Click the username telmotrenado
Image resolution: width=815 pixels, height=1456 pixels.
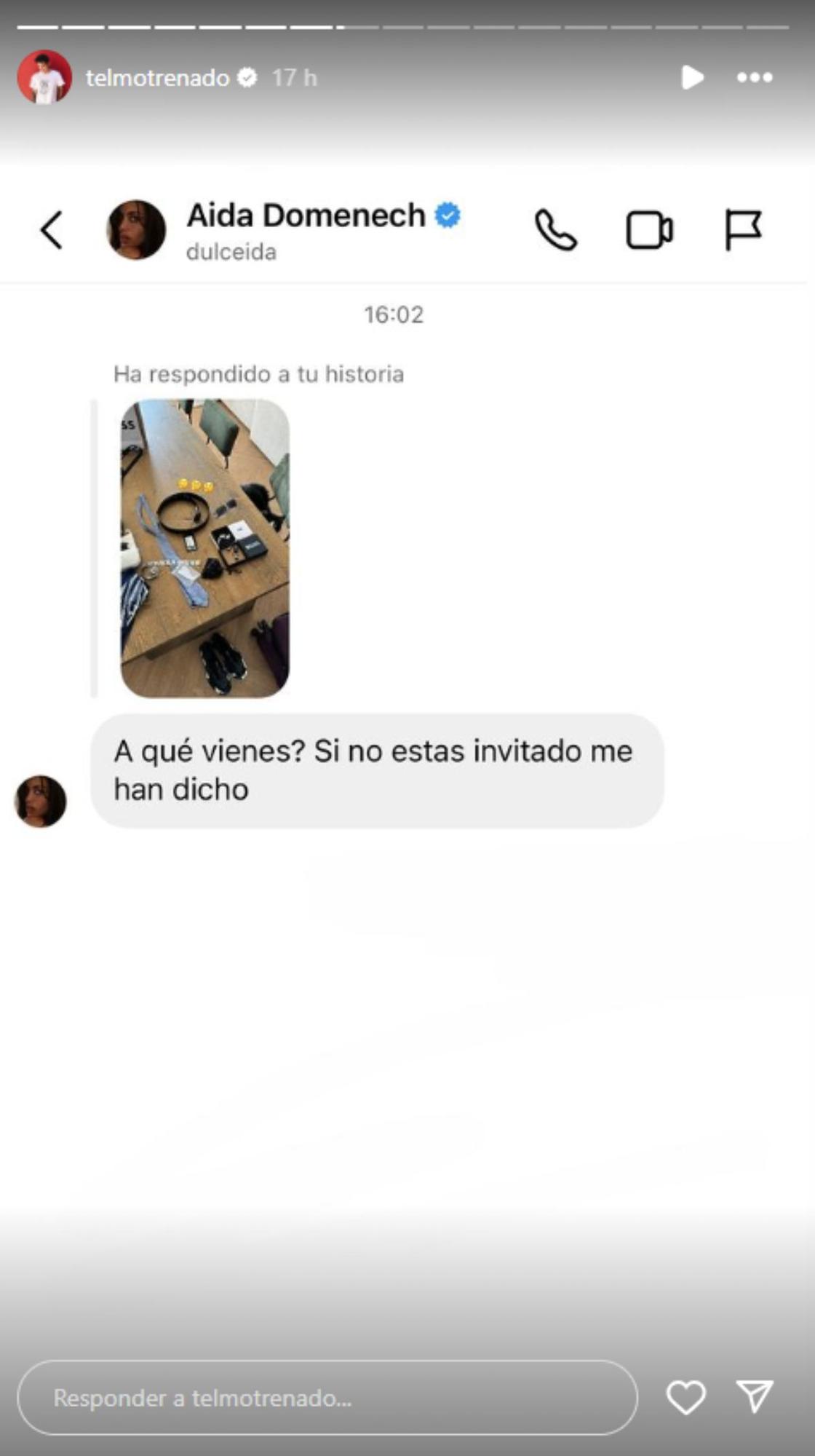(x=159, y=78)
